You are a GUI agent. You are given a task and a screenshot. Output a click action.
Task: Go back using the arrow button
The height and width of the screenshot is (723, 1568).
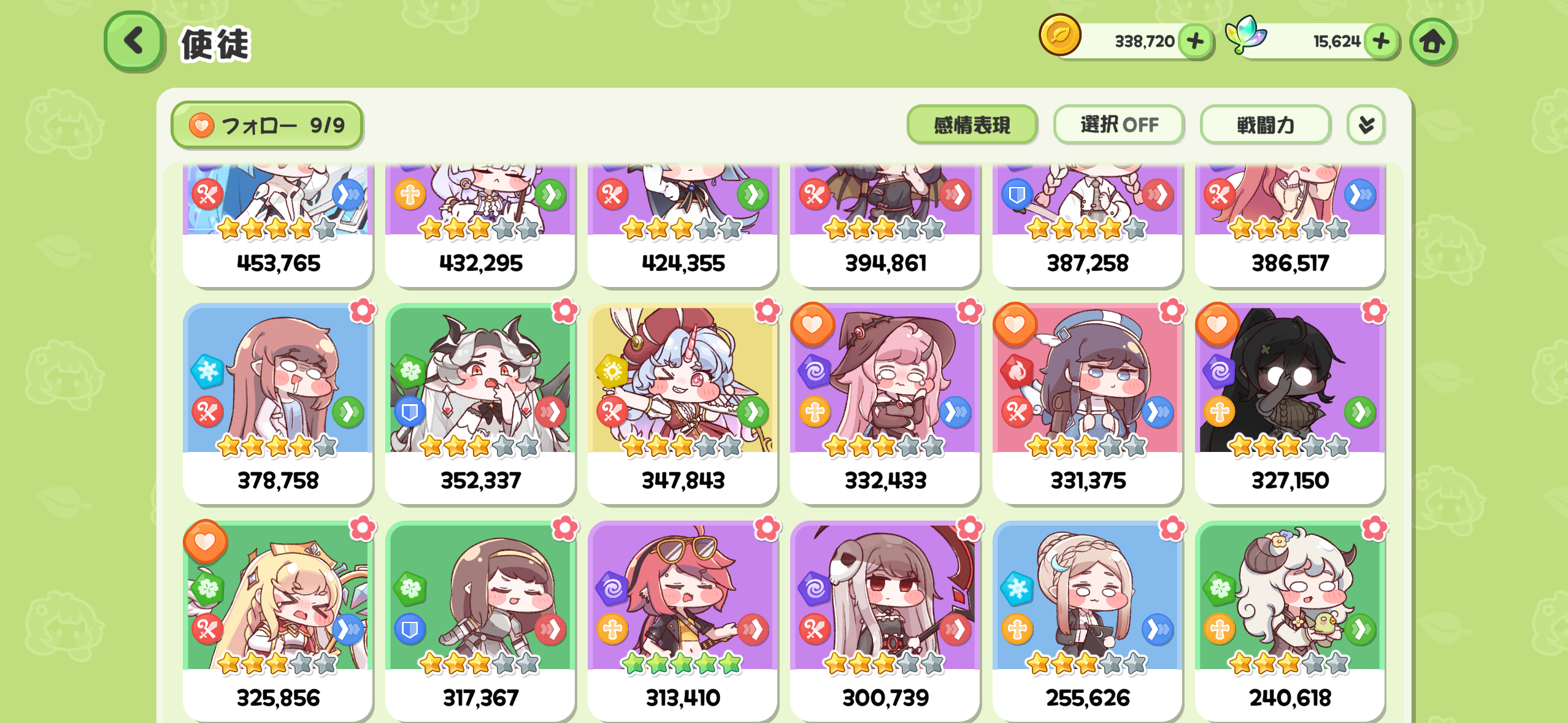(134, 42)
